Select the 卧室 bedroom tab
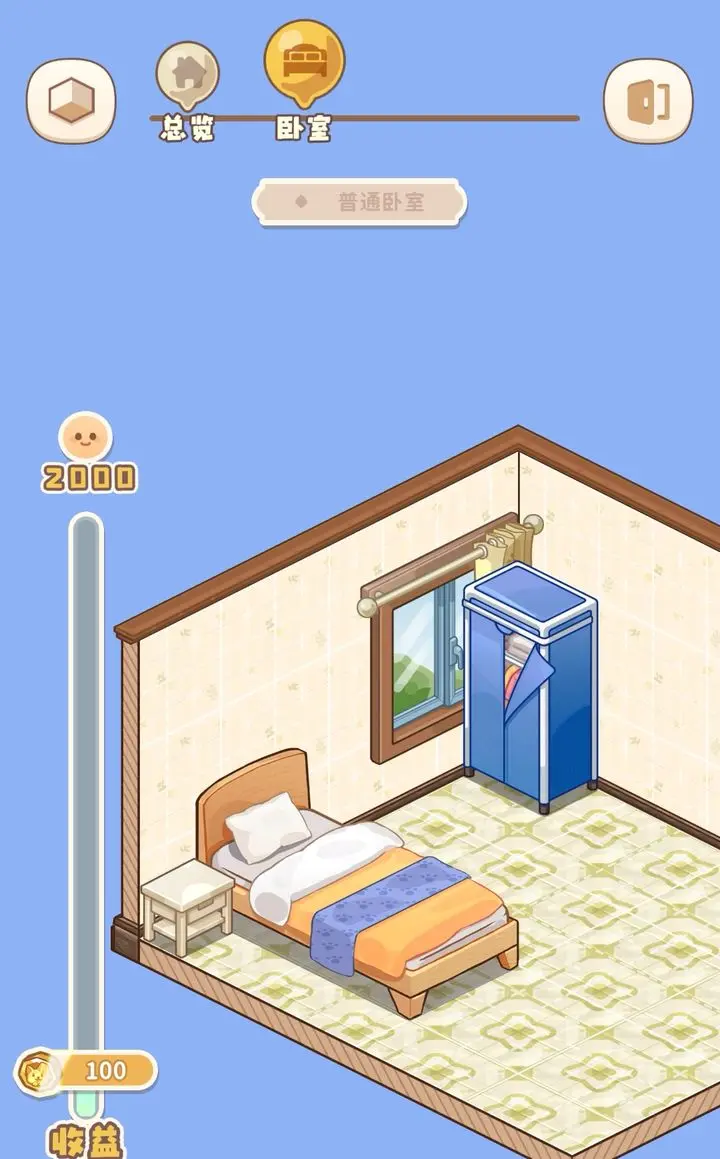 point(304,65)
